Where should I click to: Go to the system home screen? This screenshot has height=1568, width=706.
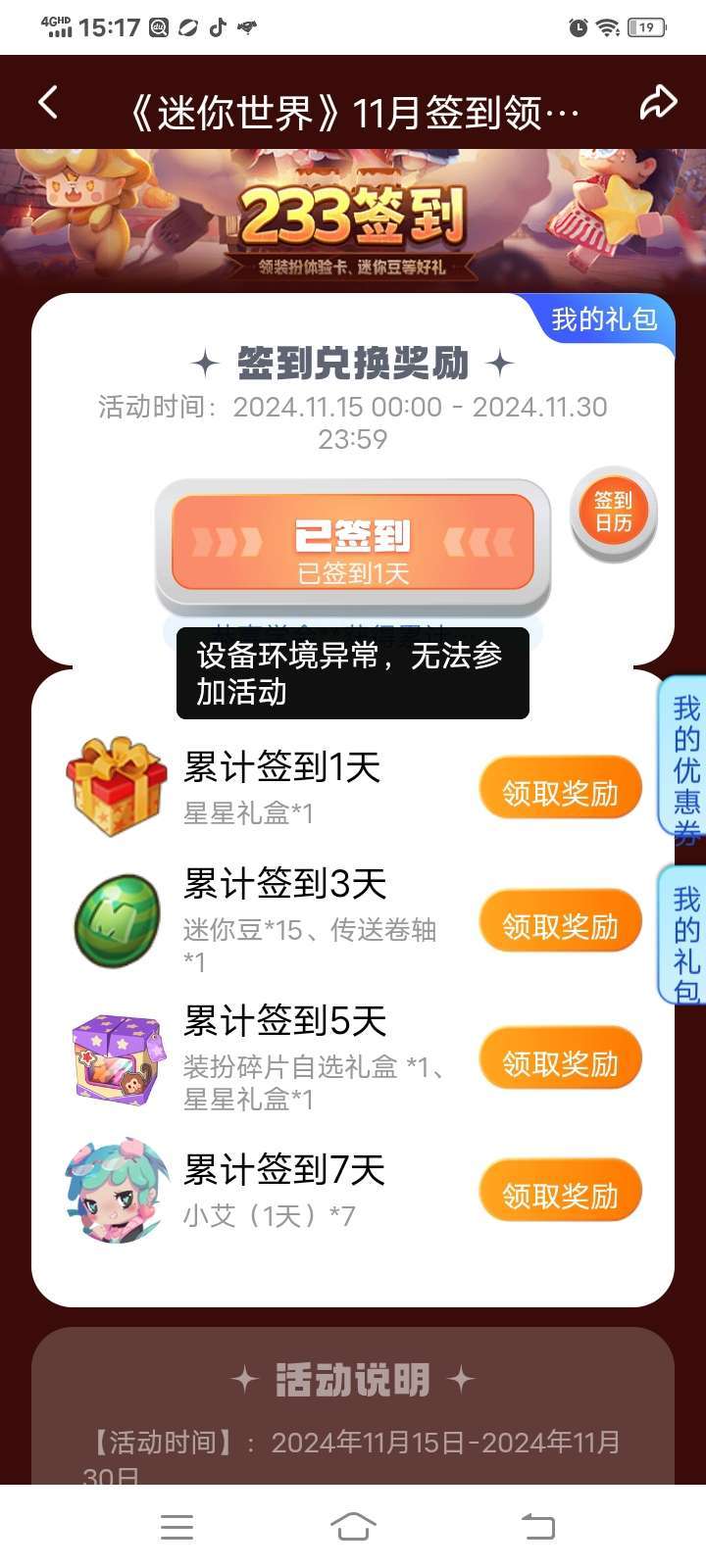coord(353,1526)
